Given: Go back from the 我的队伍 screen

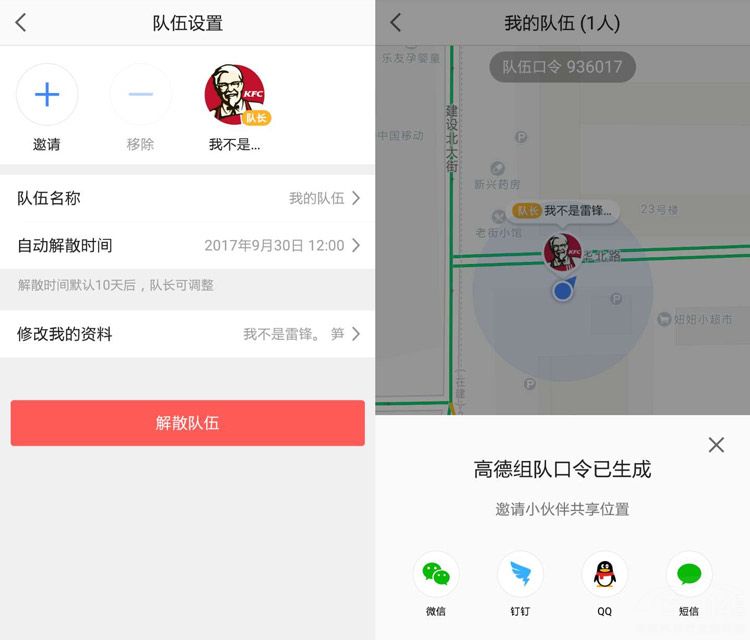Looking at the screenshot, I should click(396, 23).
